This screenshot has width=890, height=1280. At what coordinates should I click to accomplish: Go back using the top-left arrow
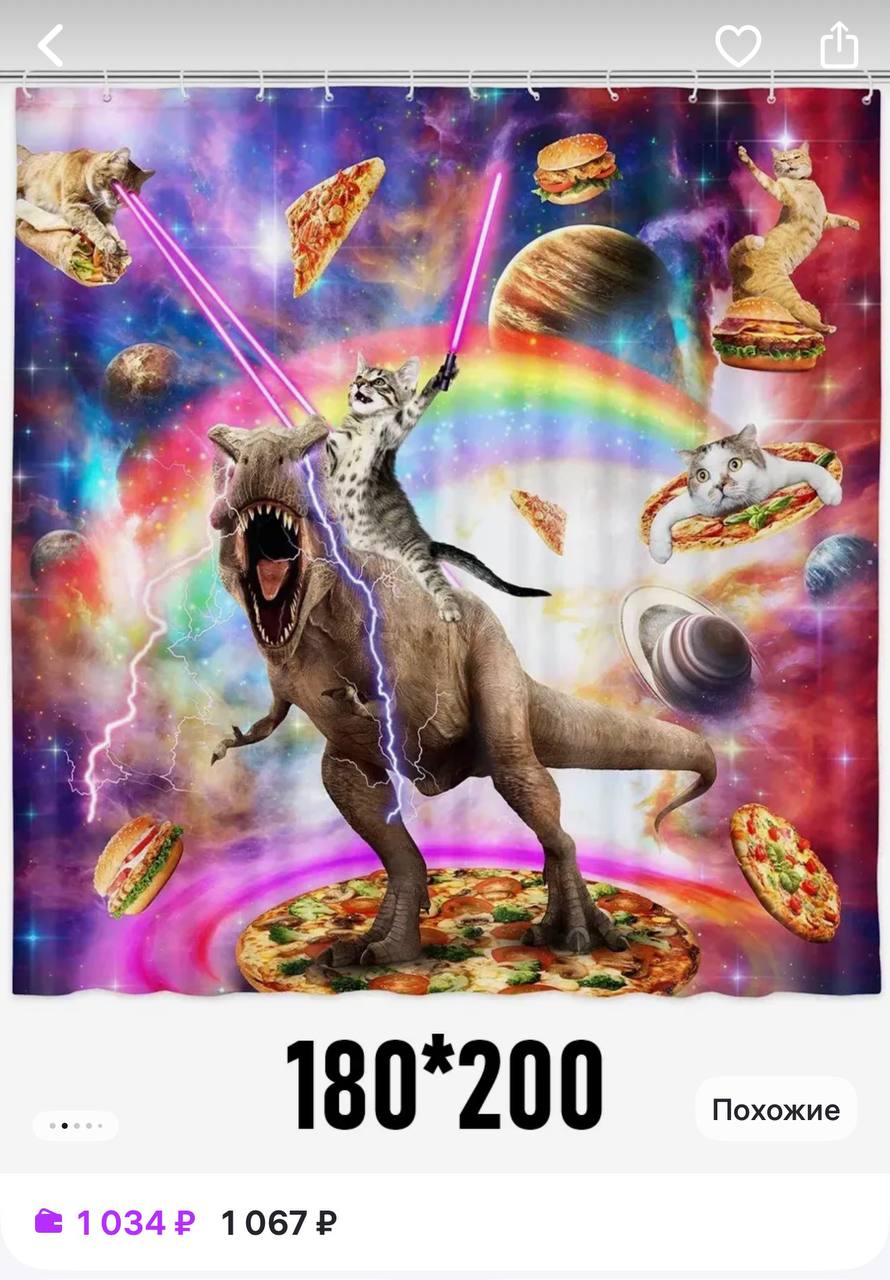point(50,46)
